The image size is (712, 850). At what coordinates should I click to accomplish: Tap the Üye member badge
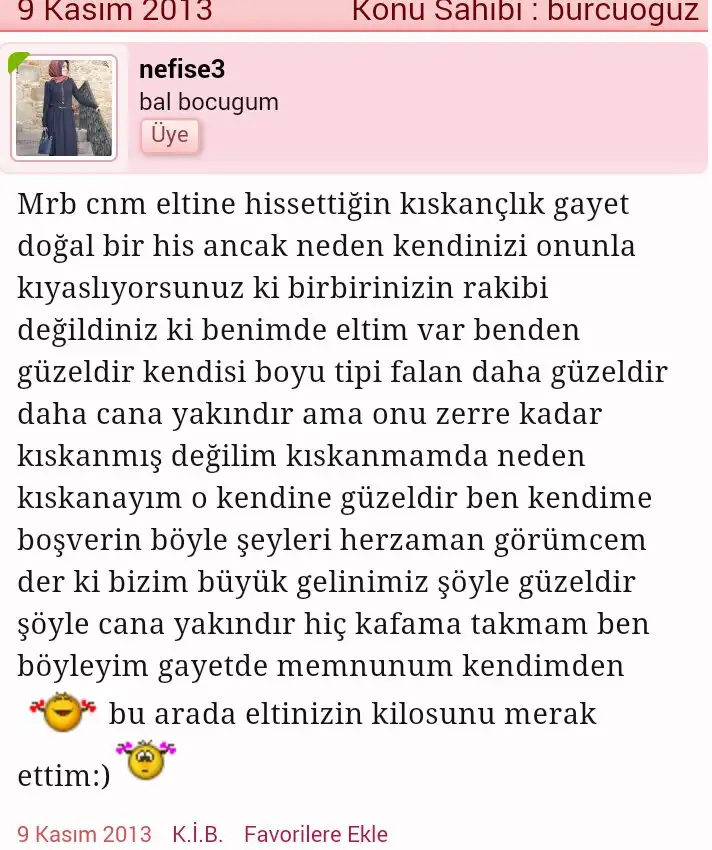point(170,134)
